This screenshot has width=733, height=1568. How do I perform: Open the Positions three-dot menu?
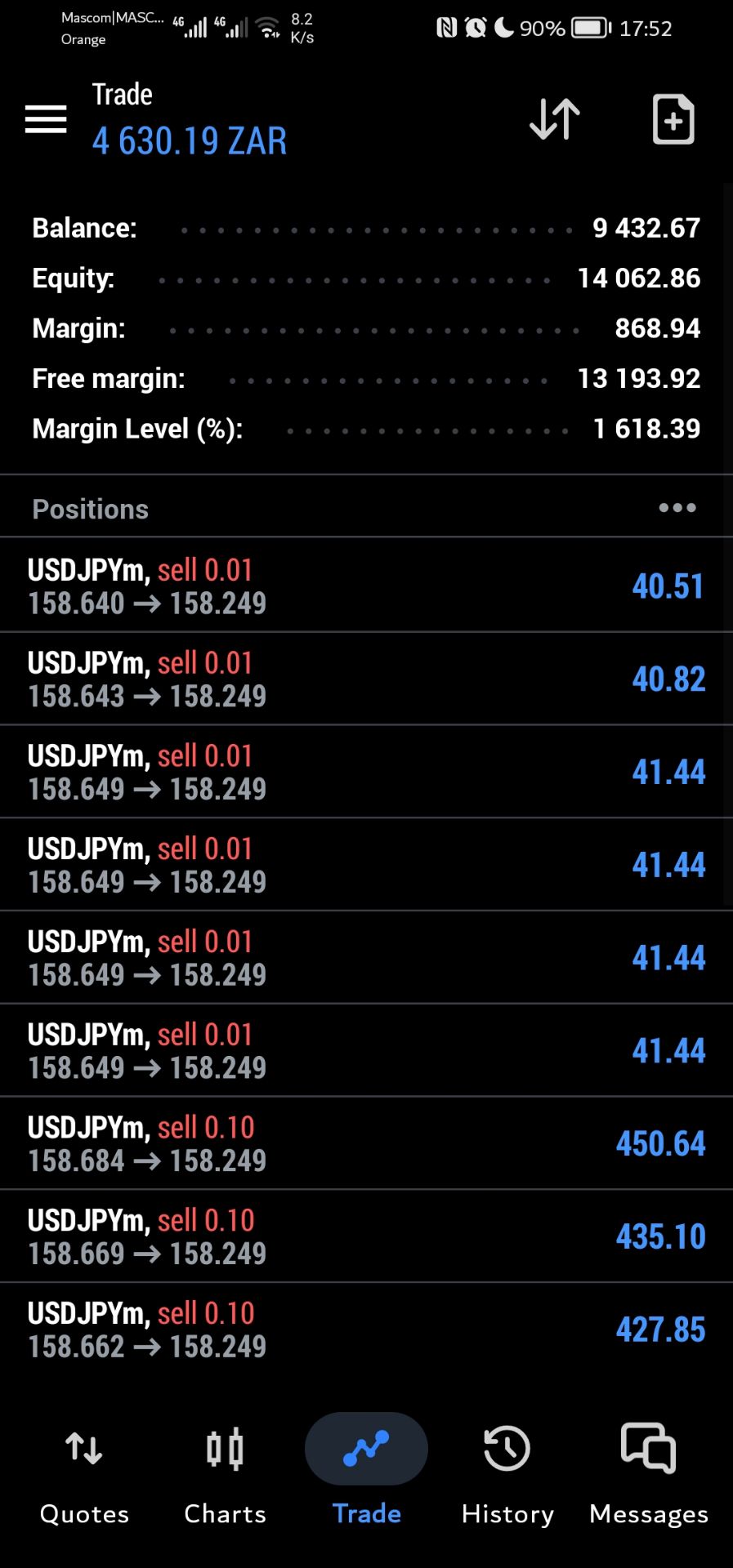[x=677, y=508]
